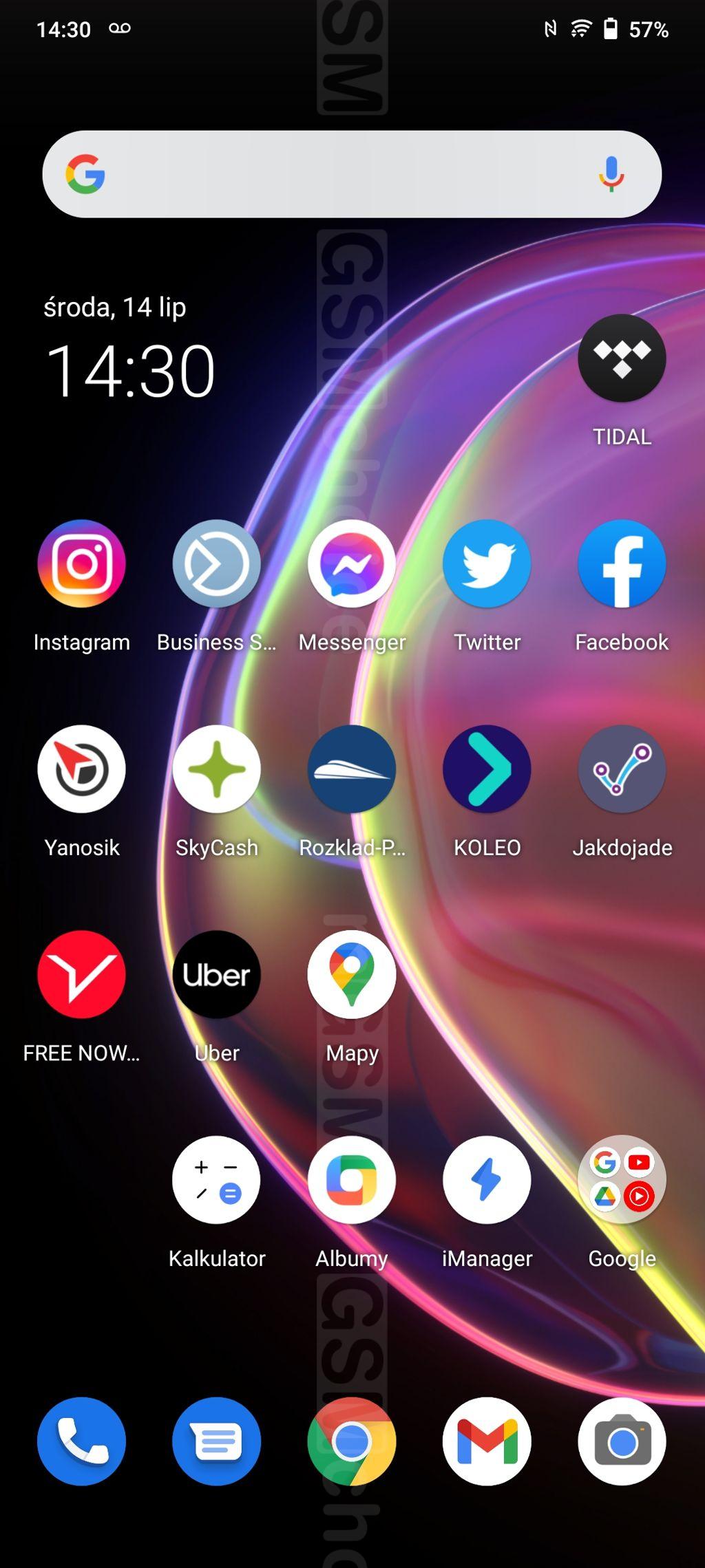Launch Chrome from the dock

tap(352, 1441)
